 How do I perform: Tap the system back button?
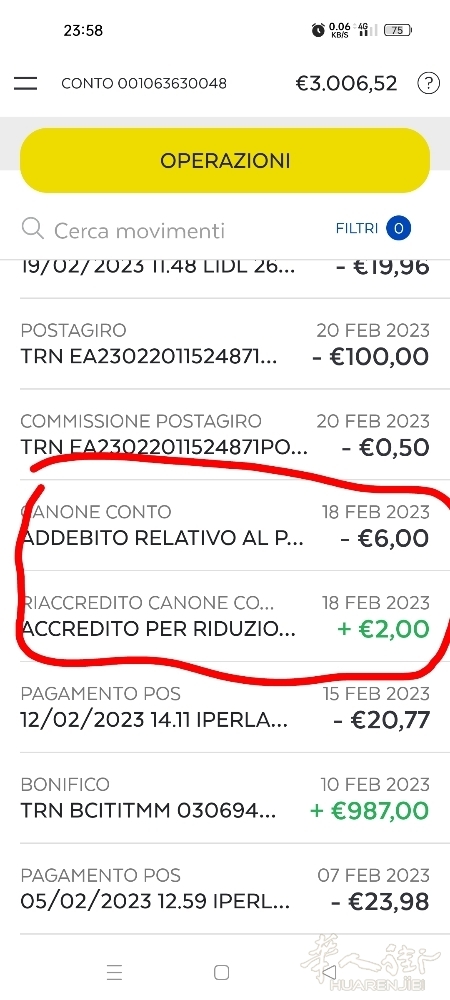tap(328, 972)
